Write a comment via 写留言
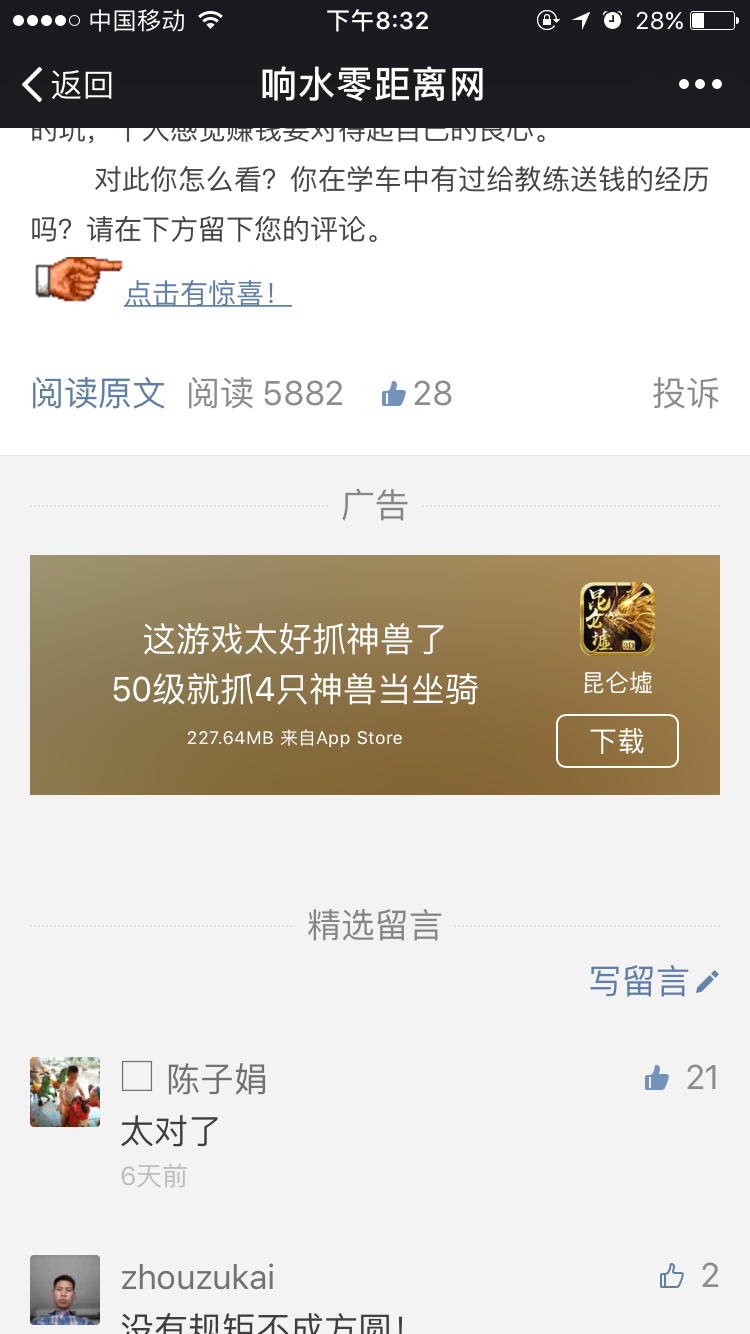 [x=654, y=982]
